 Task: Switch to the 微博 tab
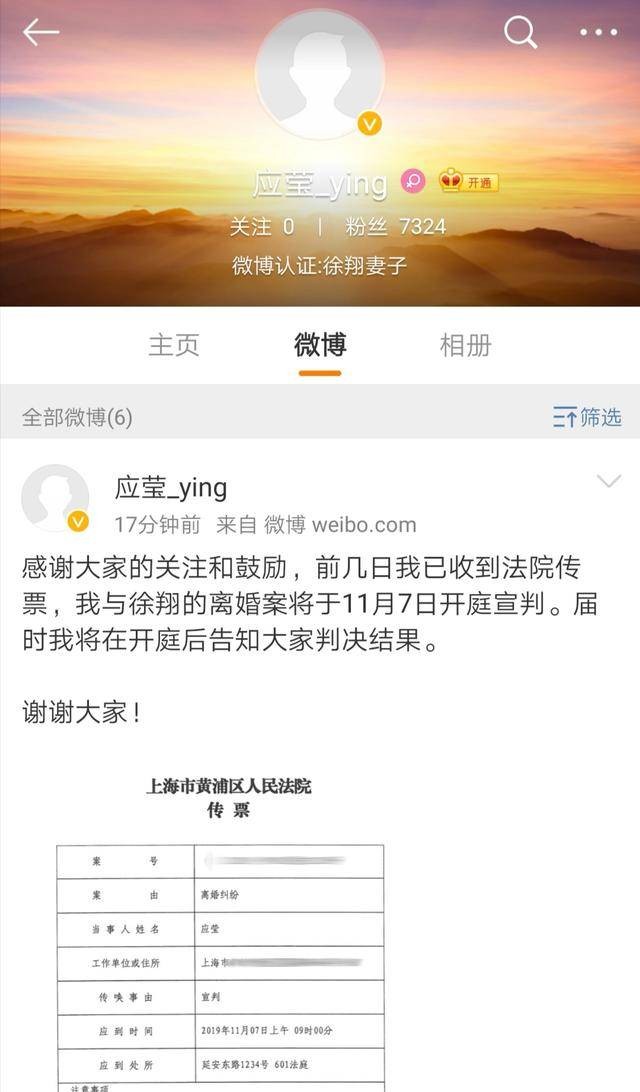click(x=320, y=345)
